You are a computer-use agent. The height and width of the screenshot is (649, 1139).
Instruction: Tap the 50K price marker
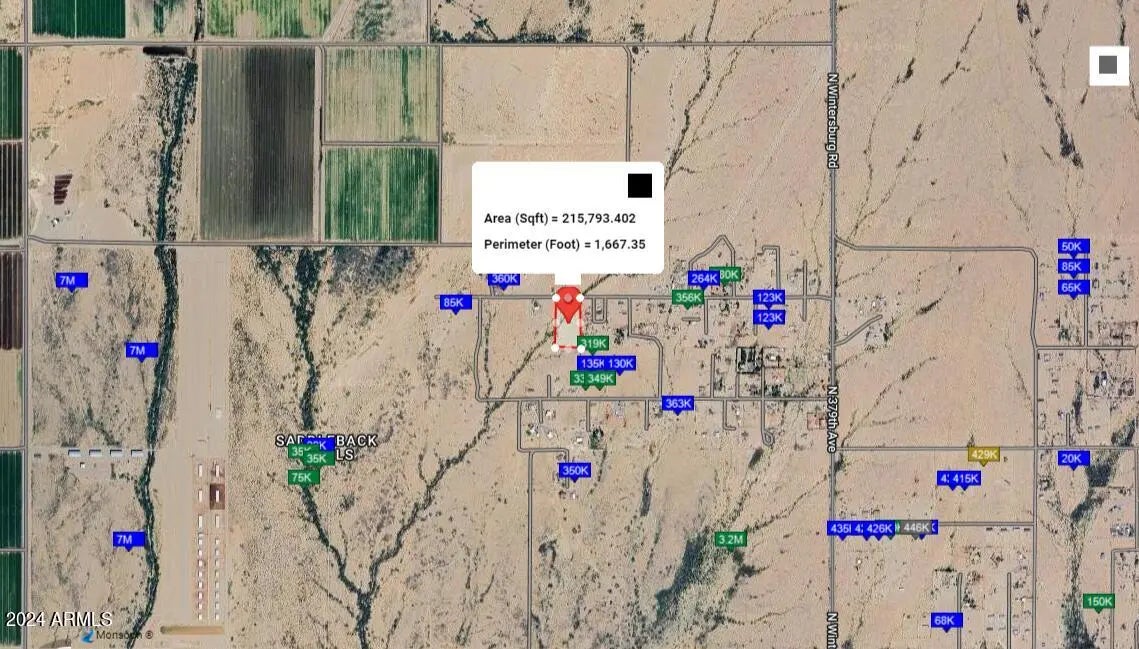pos(1072,247)
